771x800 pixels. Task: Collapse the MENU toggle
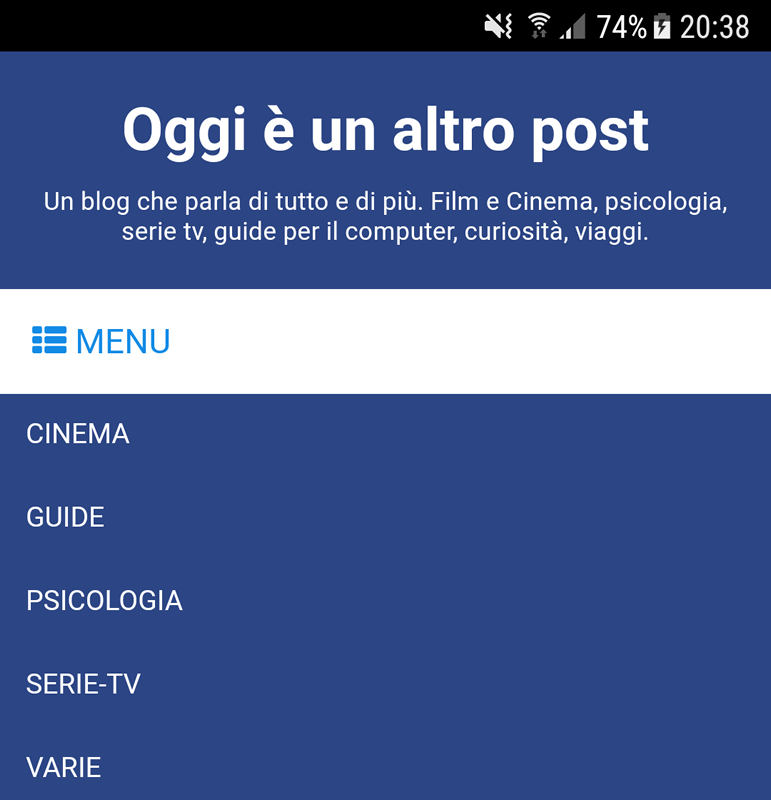[101, 341]
